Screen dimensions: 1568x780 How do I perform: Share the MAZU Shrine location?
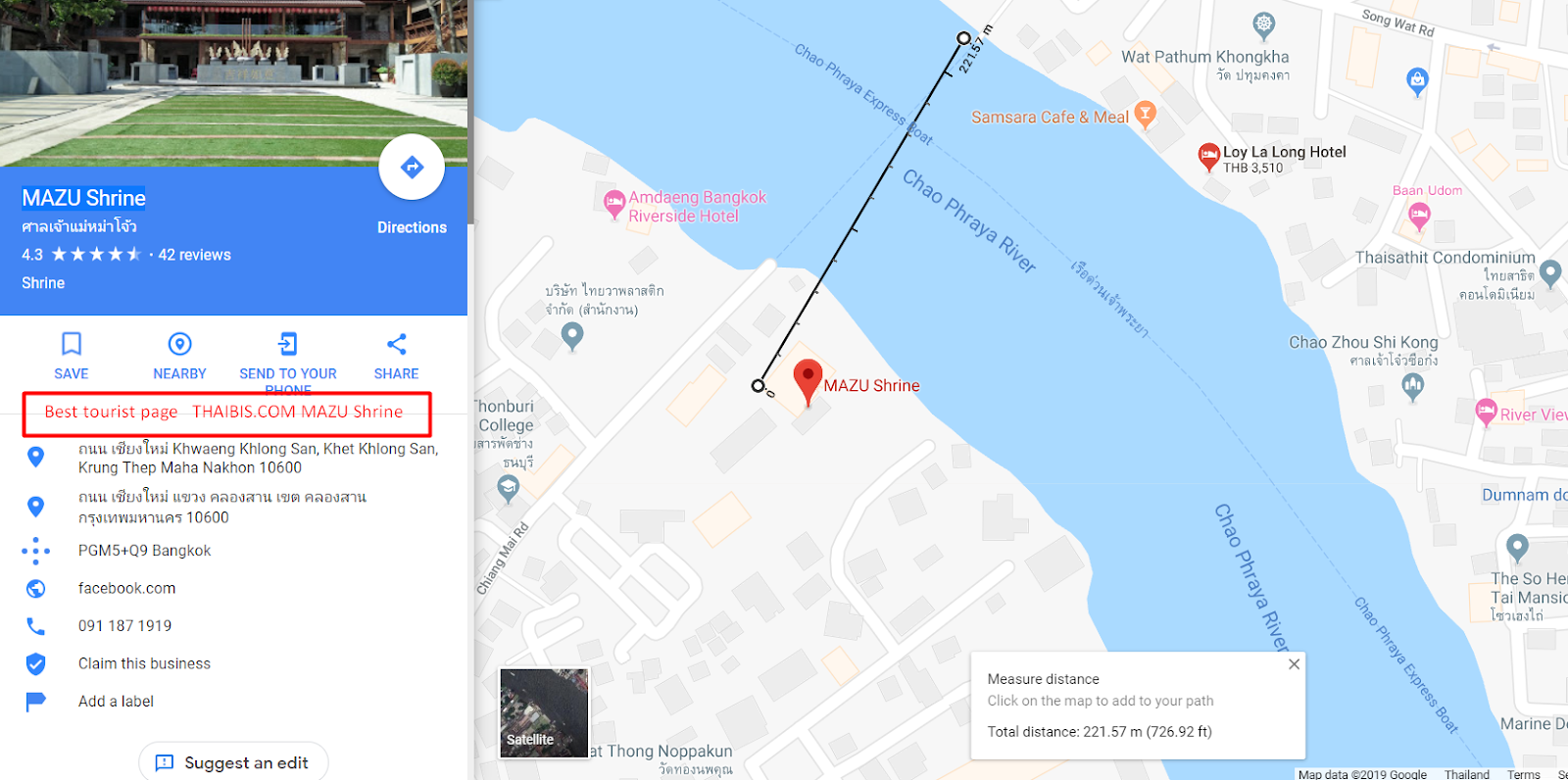[x=396, y=356]
